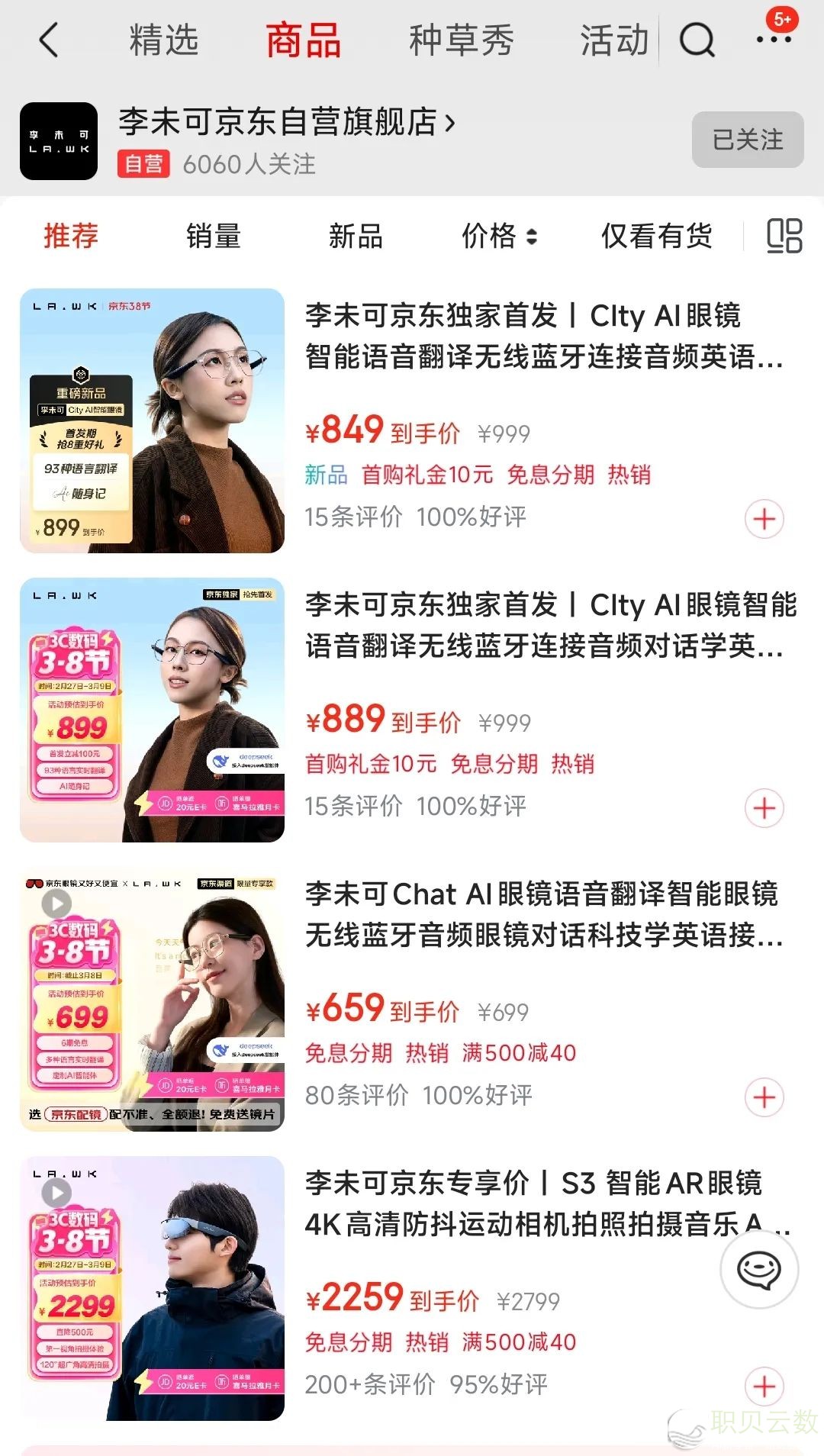Tap the 已关注 follow button
Screen dimensions: 824x1456
click(x=747, y=140)
